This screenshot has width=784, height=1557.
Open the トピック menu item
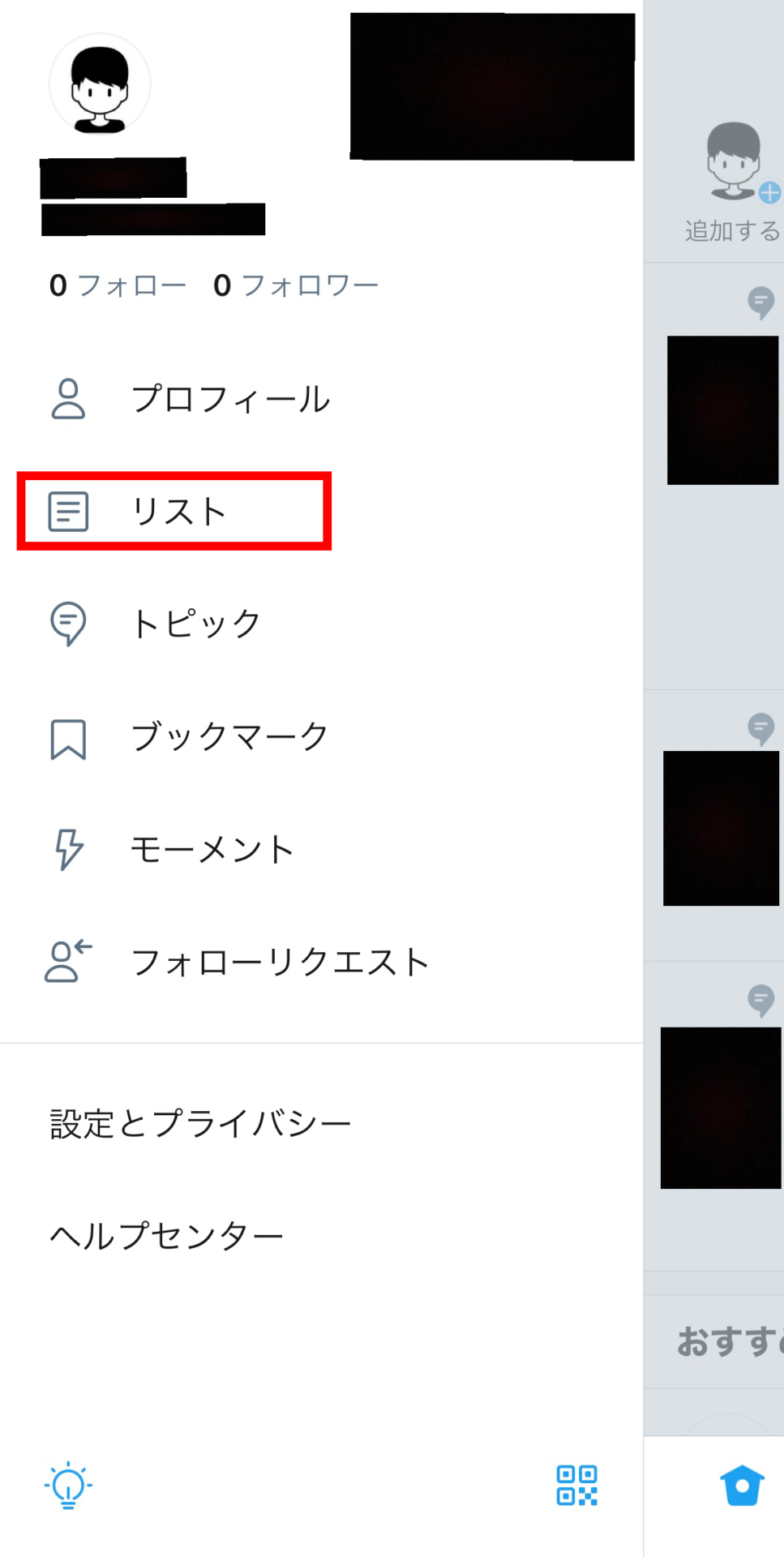pos(195,624)
